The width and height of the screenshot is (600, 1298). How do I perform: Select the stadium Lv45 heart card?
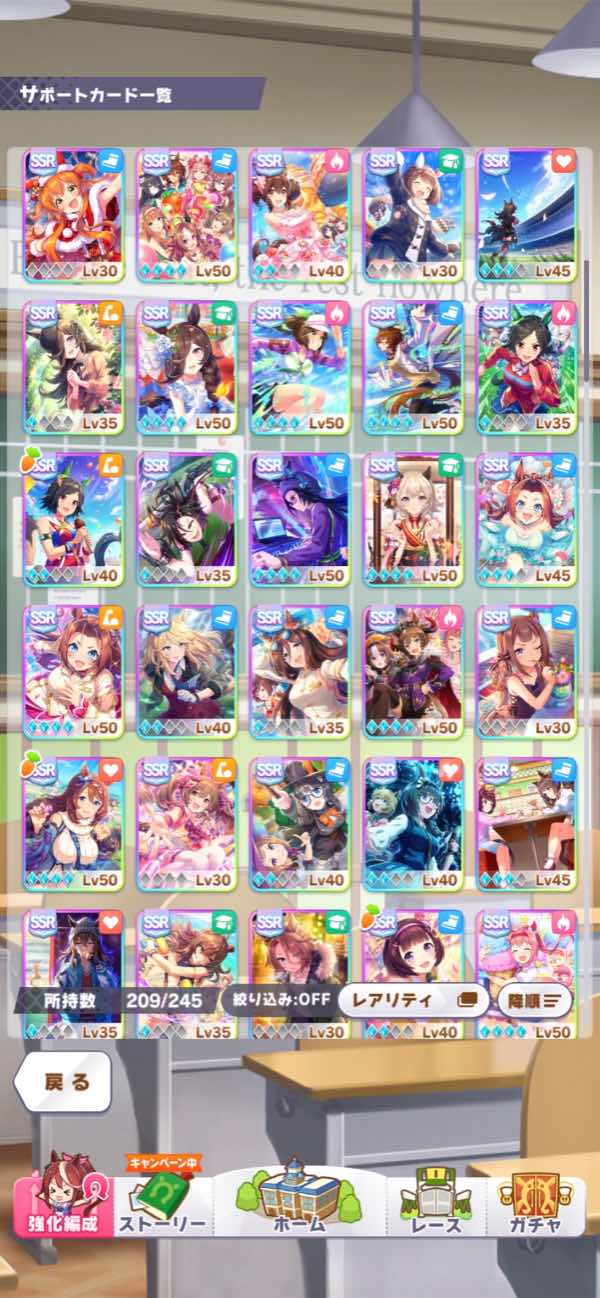tap(527, 215)
